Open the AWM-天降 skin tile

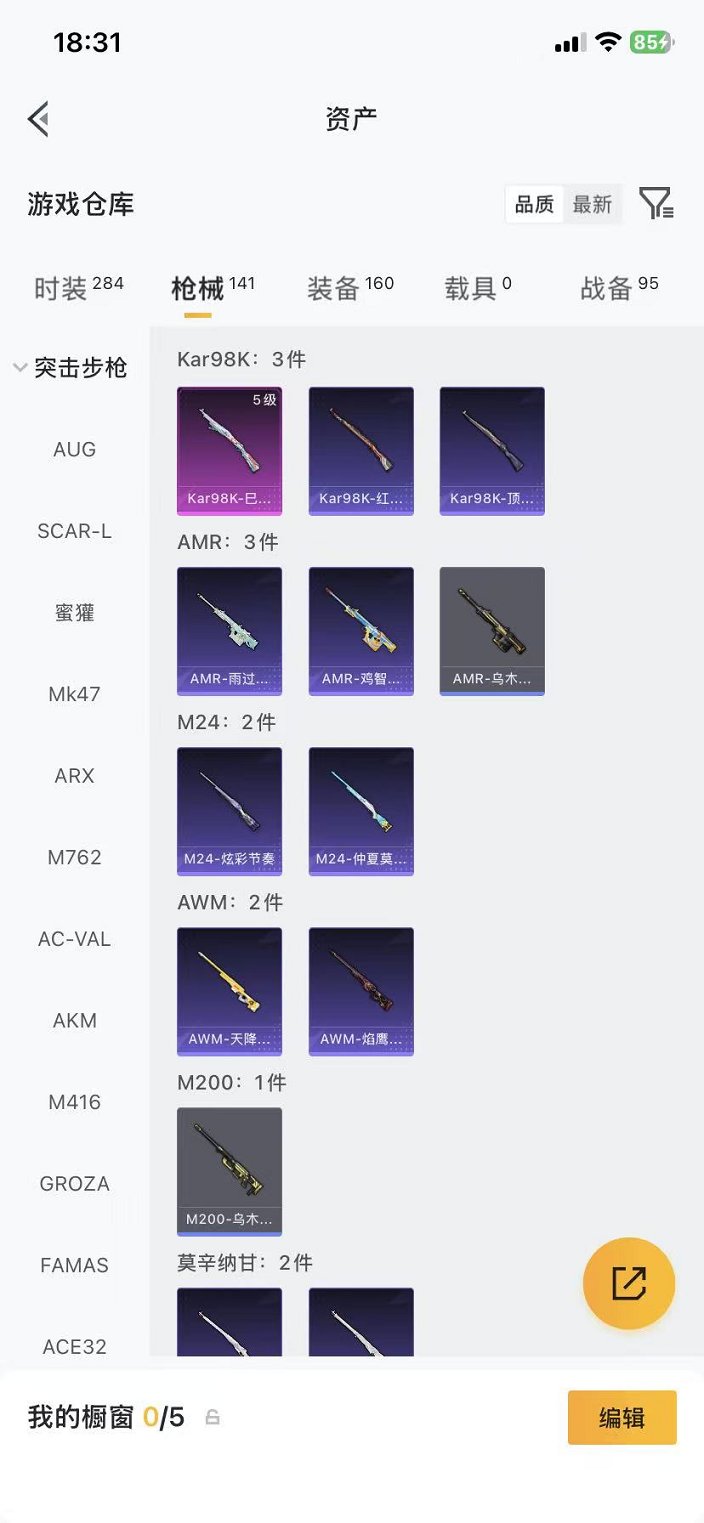click(x=229, y=990)
